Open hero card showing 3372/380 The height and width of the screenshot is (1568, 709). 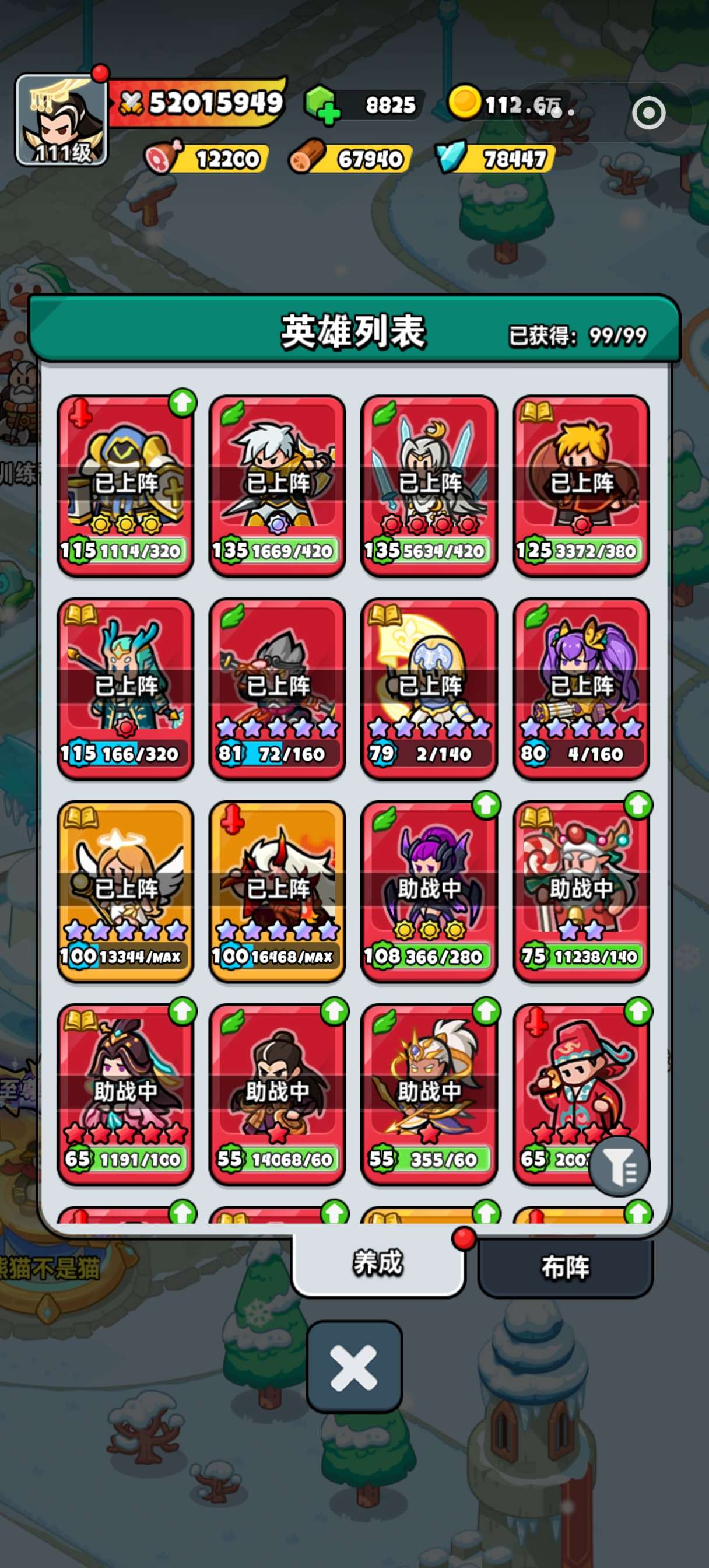click(581, 485)
